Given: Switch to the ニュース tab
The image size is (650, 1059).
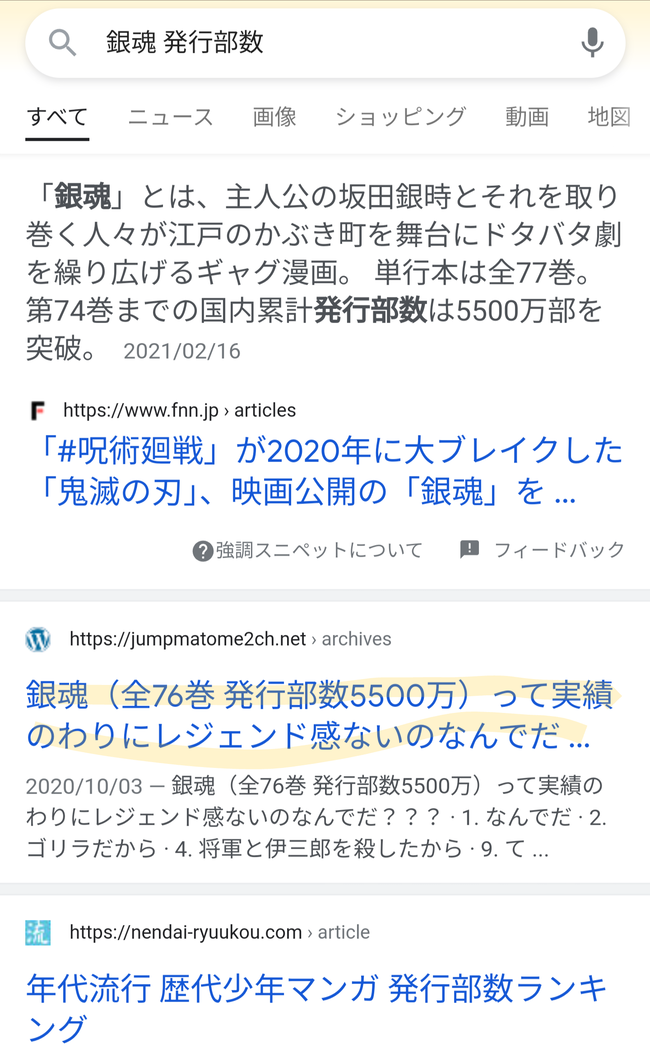Looking at the screenshot, I should pos(170,117).
